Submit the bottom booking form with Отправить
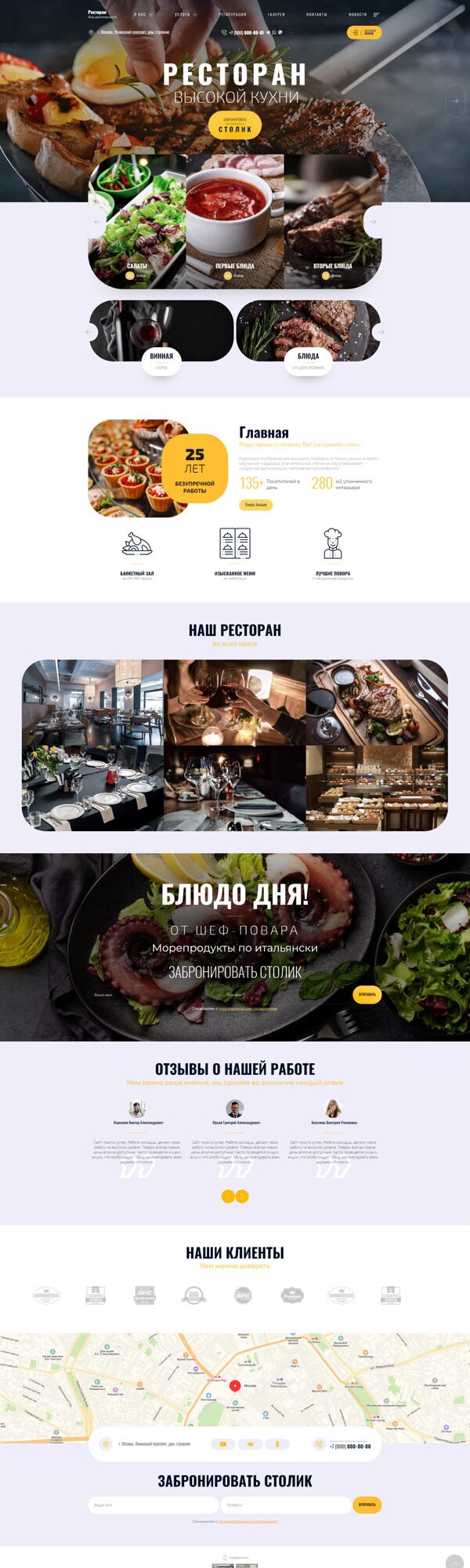The width and height of the screenshot is (470, 1568). point(367,1504)
